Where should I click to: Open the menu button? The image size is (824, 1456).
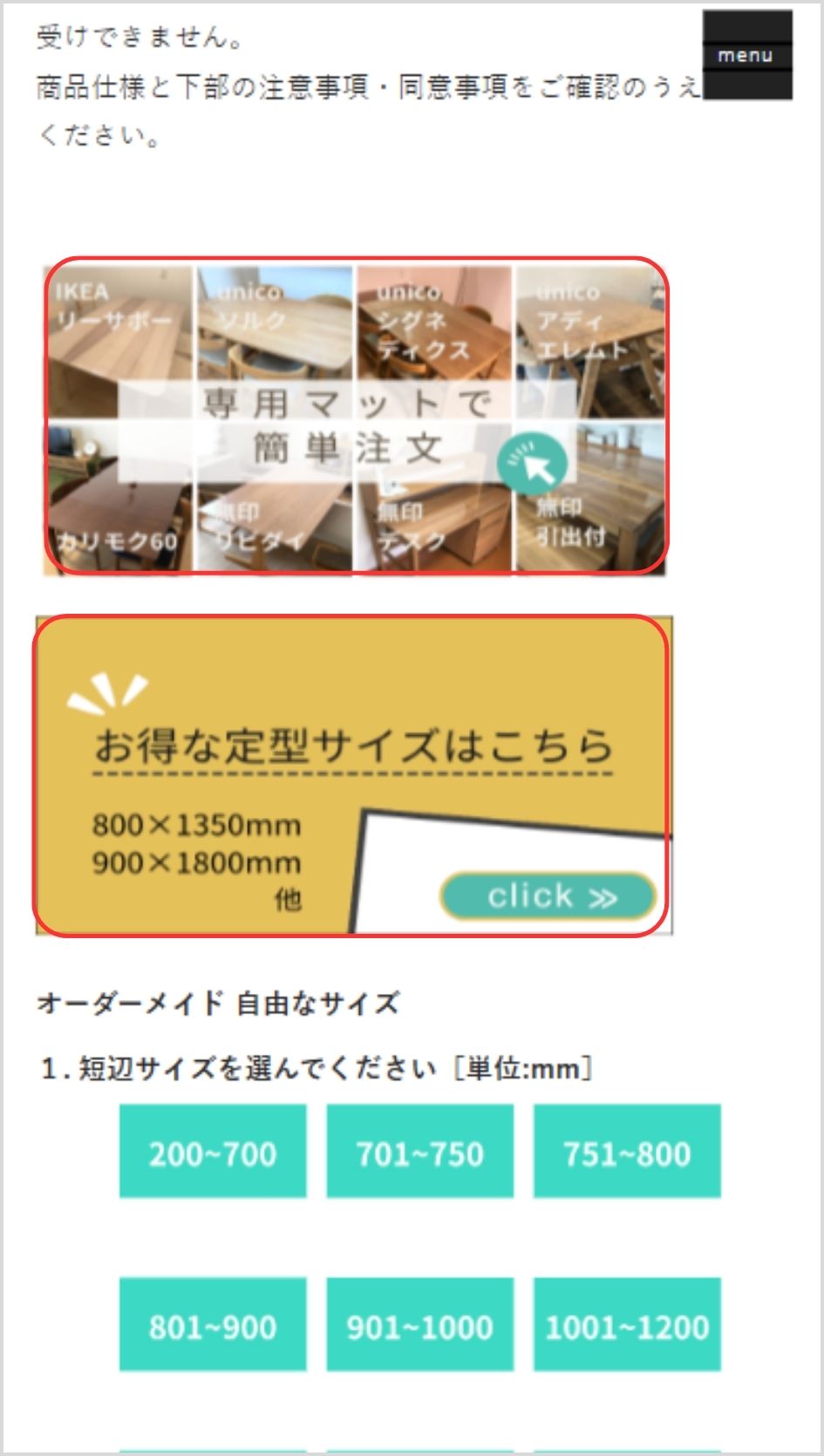point(747,55)
